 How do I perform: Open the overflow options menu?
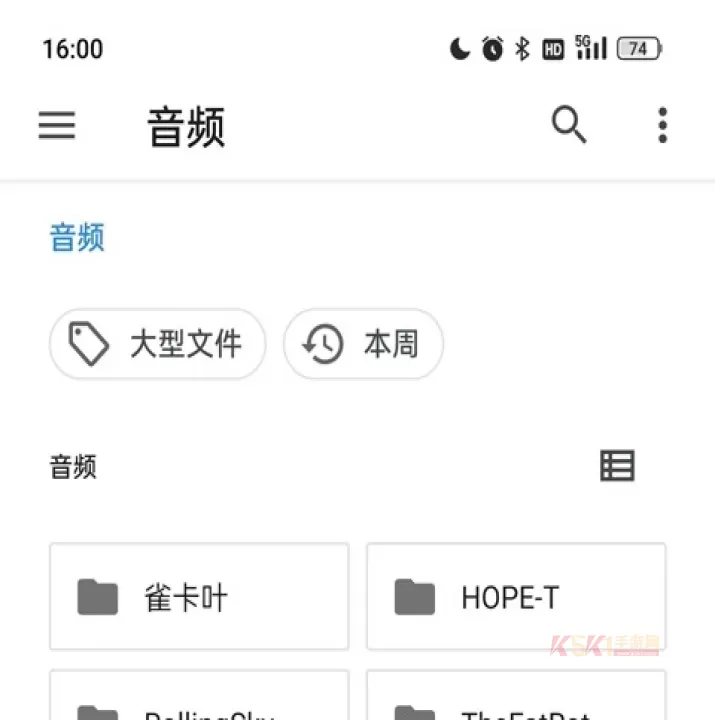[662, 126]
